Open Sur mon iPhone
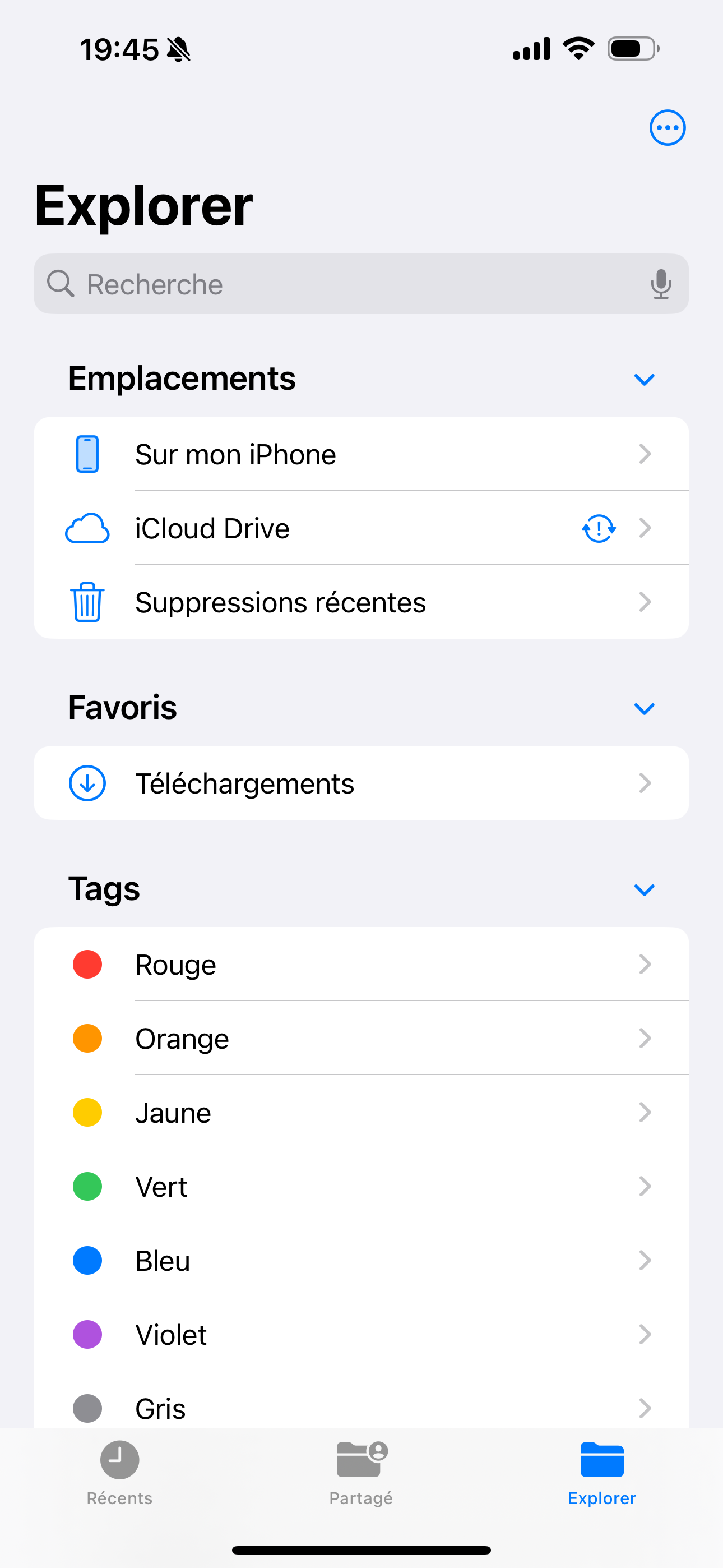 click(360, 454)
